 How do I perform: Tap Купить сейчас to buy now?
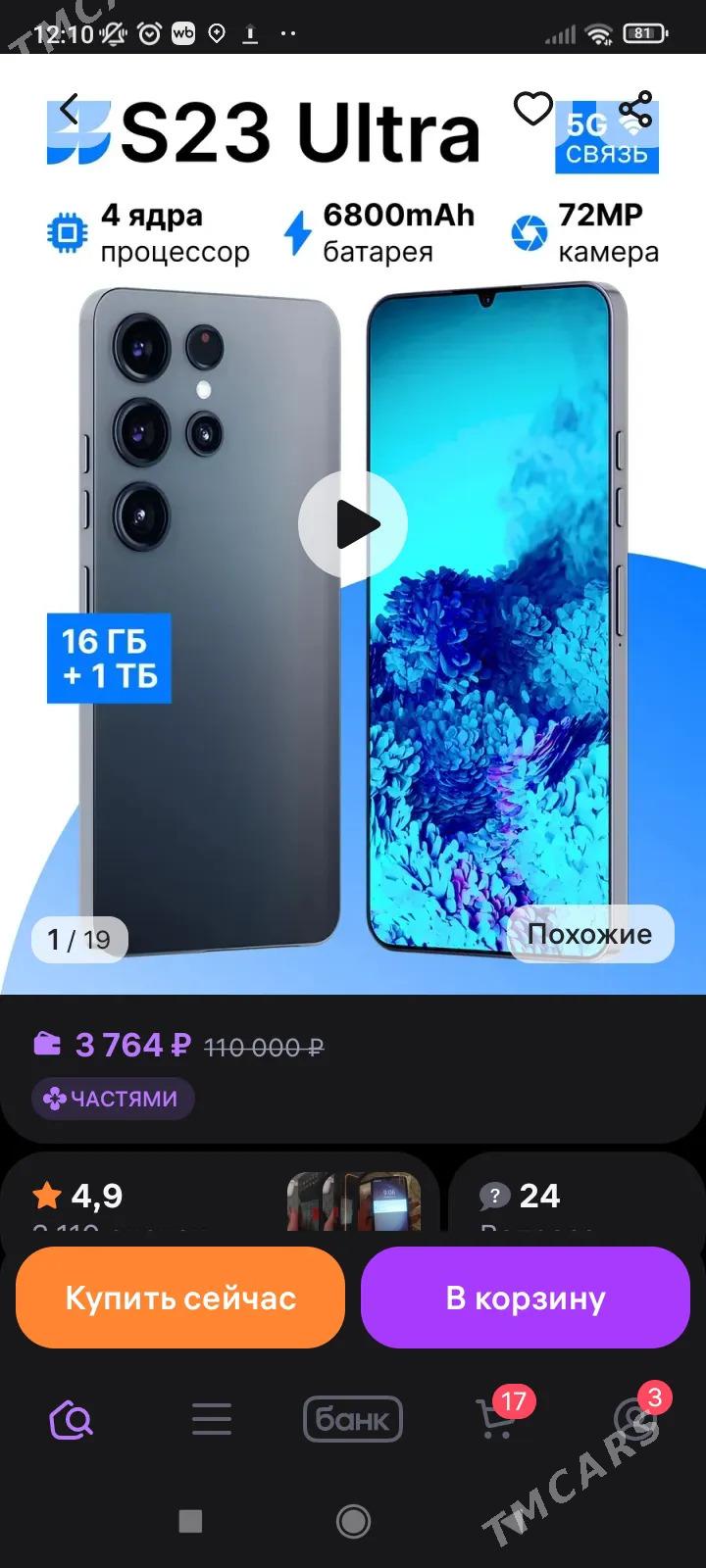[x=180, y=1298]
